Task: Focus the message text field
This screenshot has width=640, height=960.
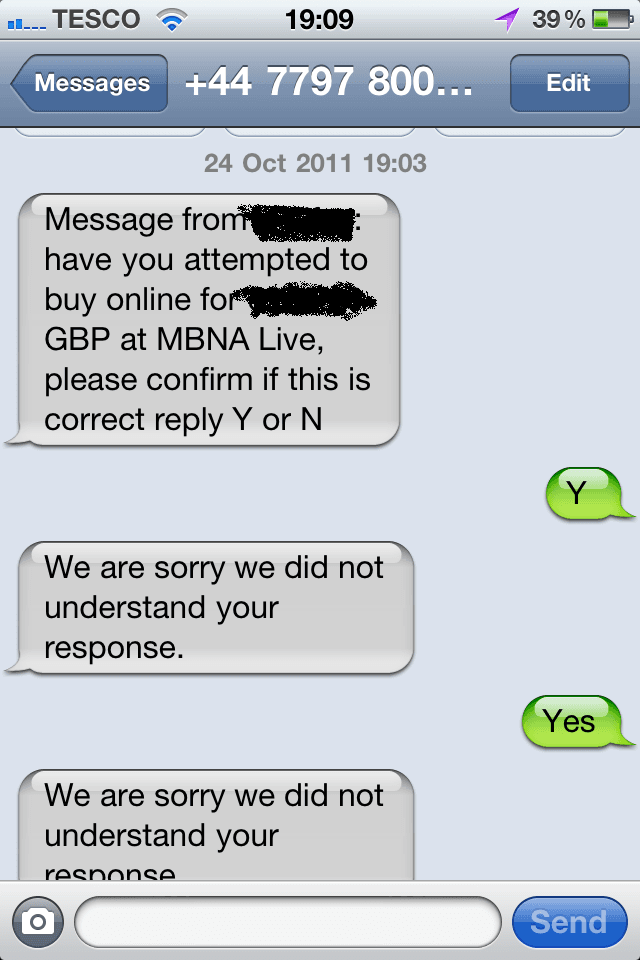Action: click(288, 922)
